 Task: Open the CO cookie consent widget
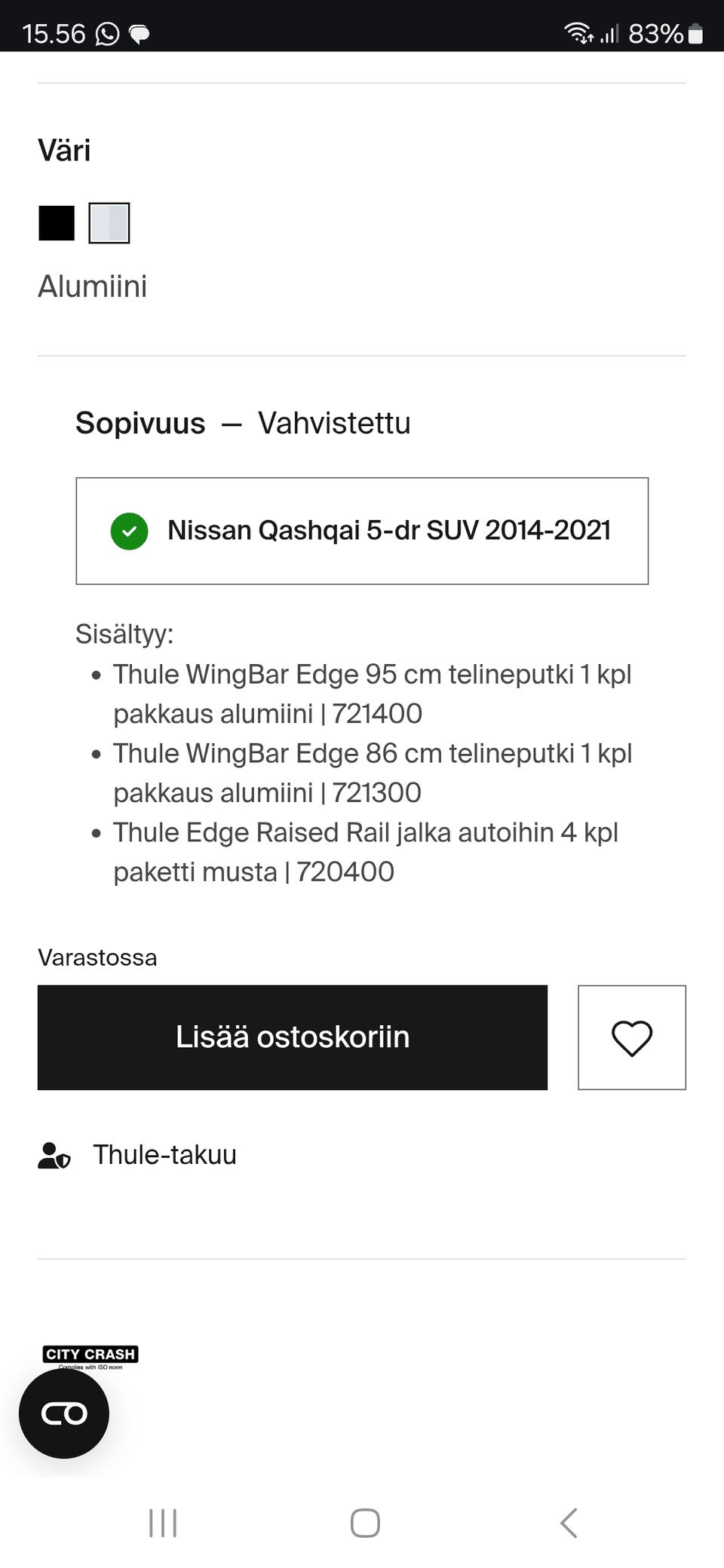63,1414
